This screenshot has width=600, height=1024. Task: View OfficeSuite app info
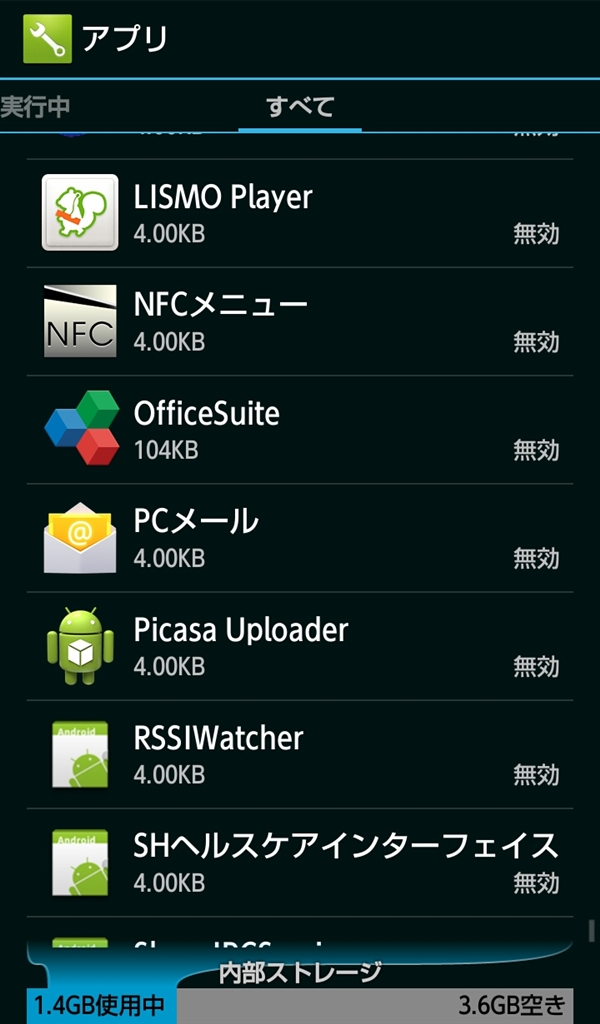300,429
